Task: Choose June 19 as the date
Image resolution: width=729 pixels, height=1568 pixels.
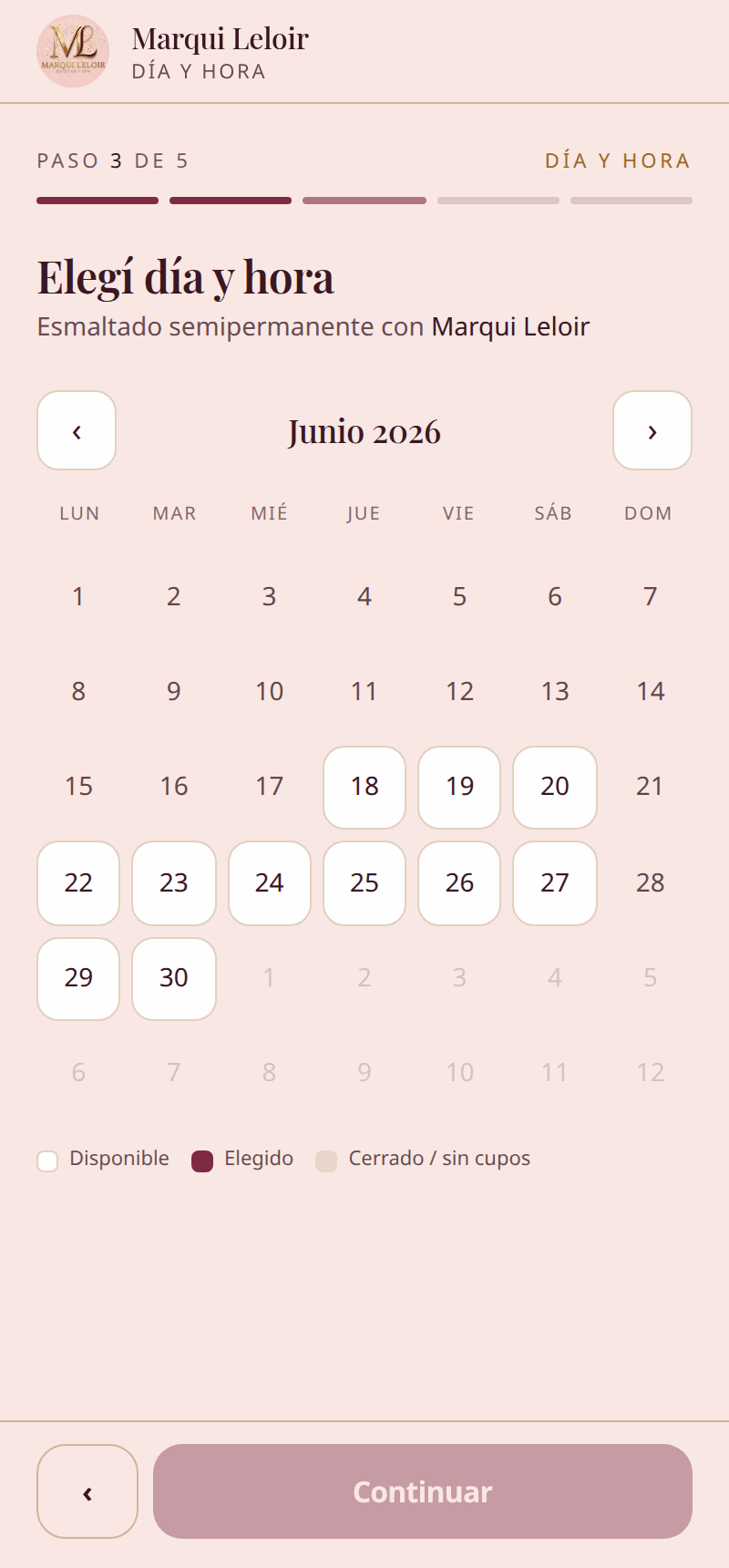Action: pyautogui.click(x=459, y=788)
